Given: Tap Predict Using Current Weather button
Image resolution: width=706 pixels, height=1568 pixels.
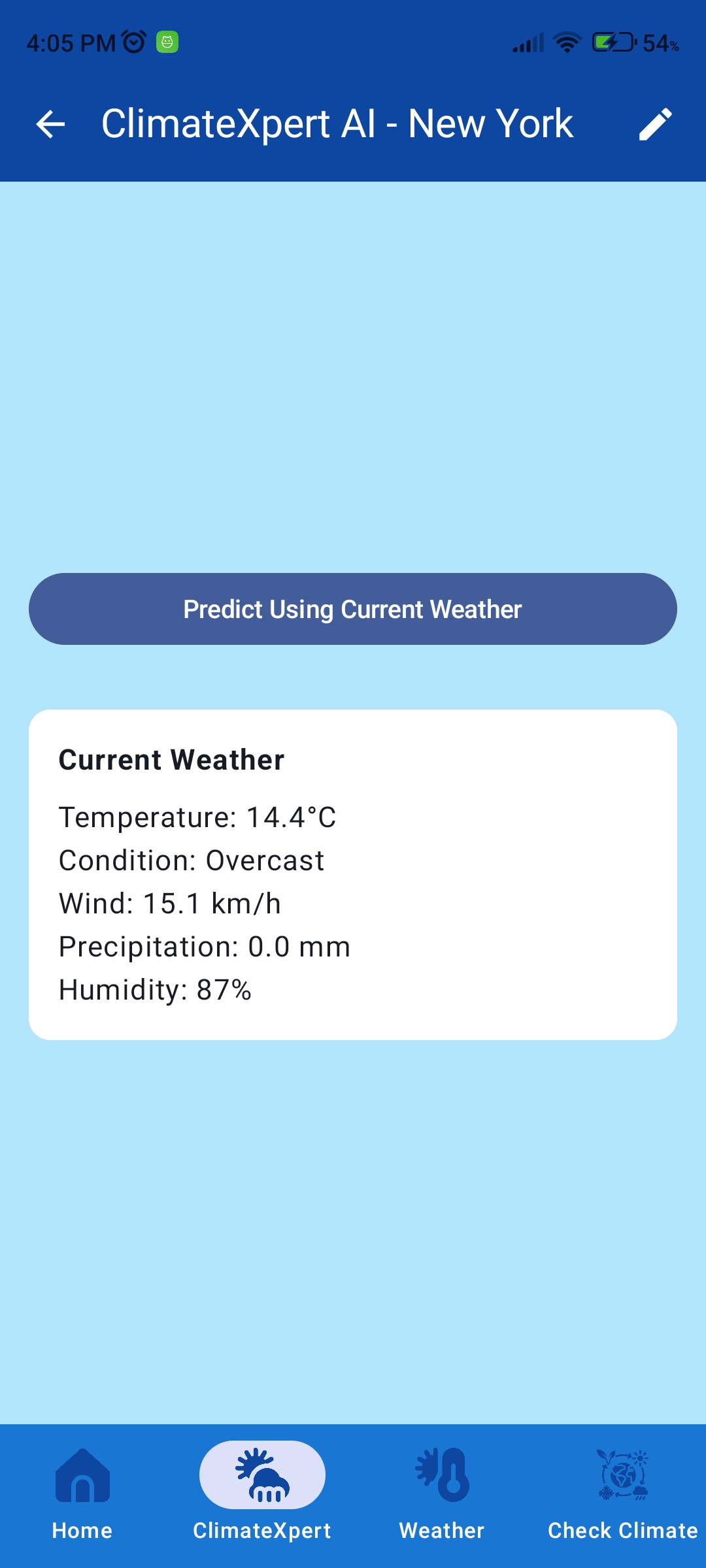Looking at the screenshot, I should [353, 609].
